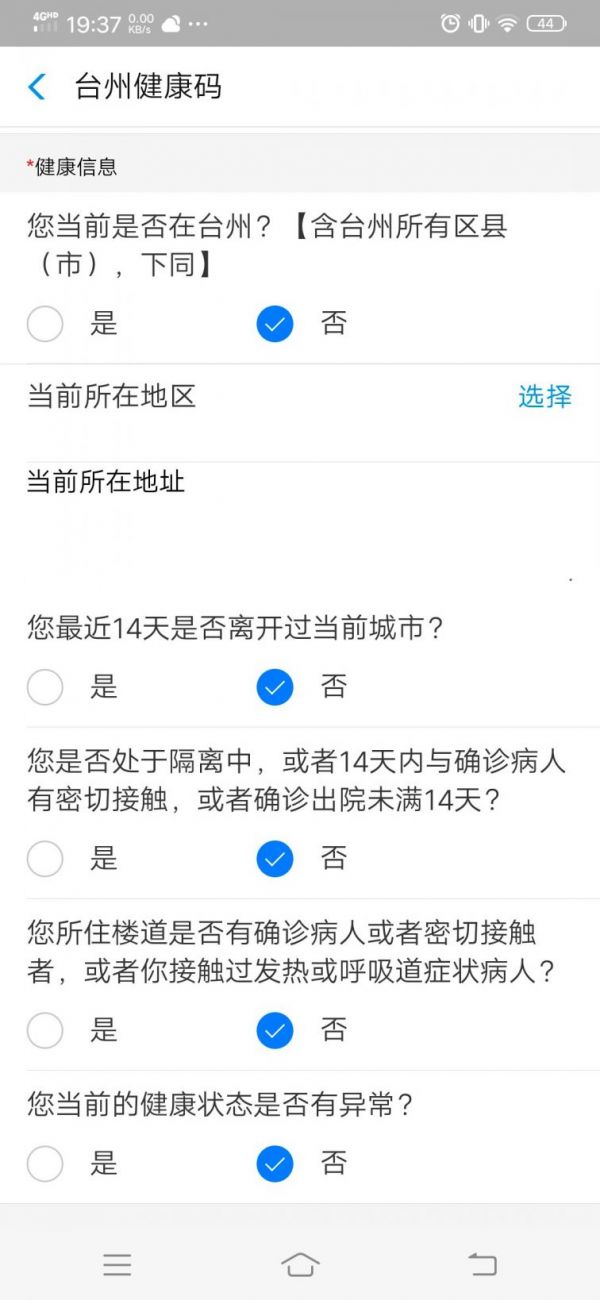
Task: Focus the 当前所在地址 text field
Action: [x=300, y=526]
